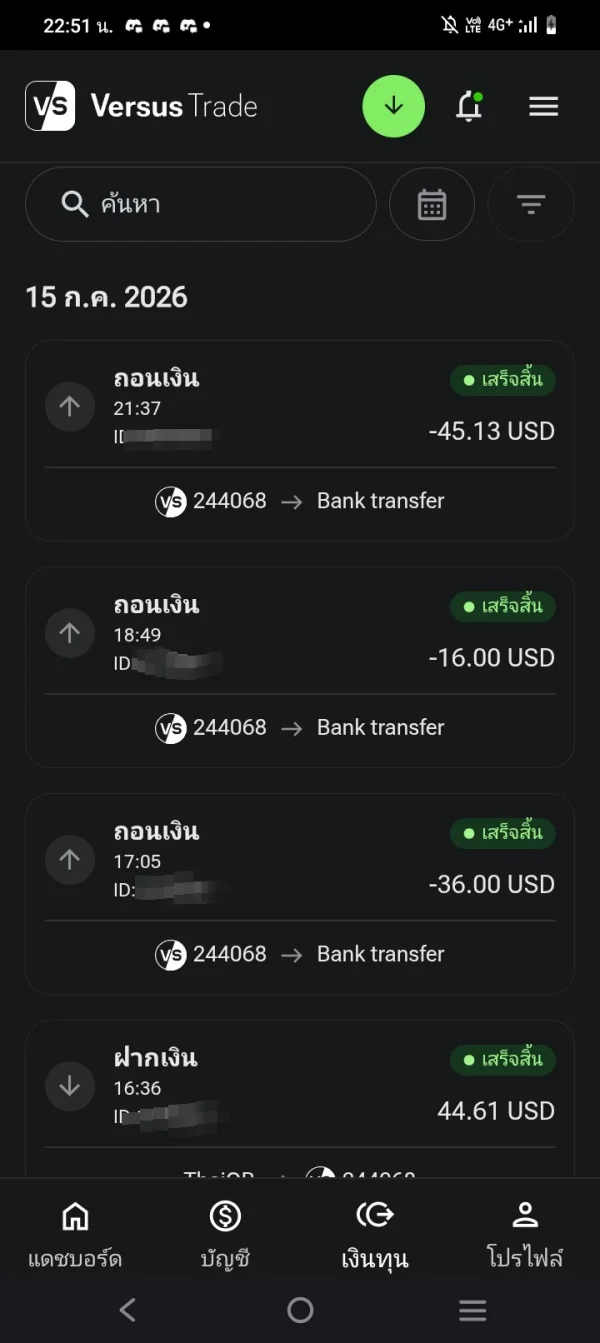
Task: Switch to the โปรไฟล์ tab
Action: (x=525, y=1234)
